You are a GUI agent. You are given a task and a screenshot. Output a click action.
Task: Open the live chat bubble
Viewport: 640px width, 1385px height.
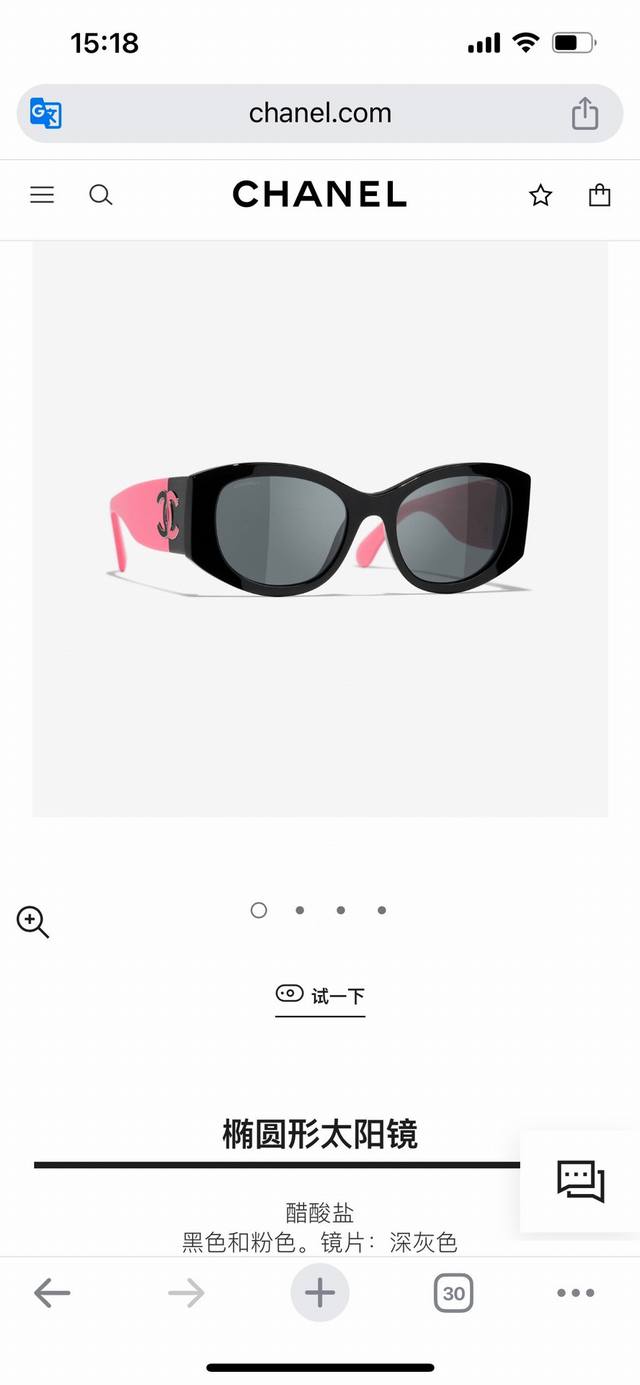(x=581, y=1181)
